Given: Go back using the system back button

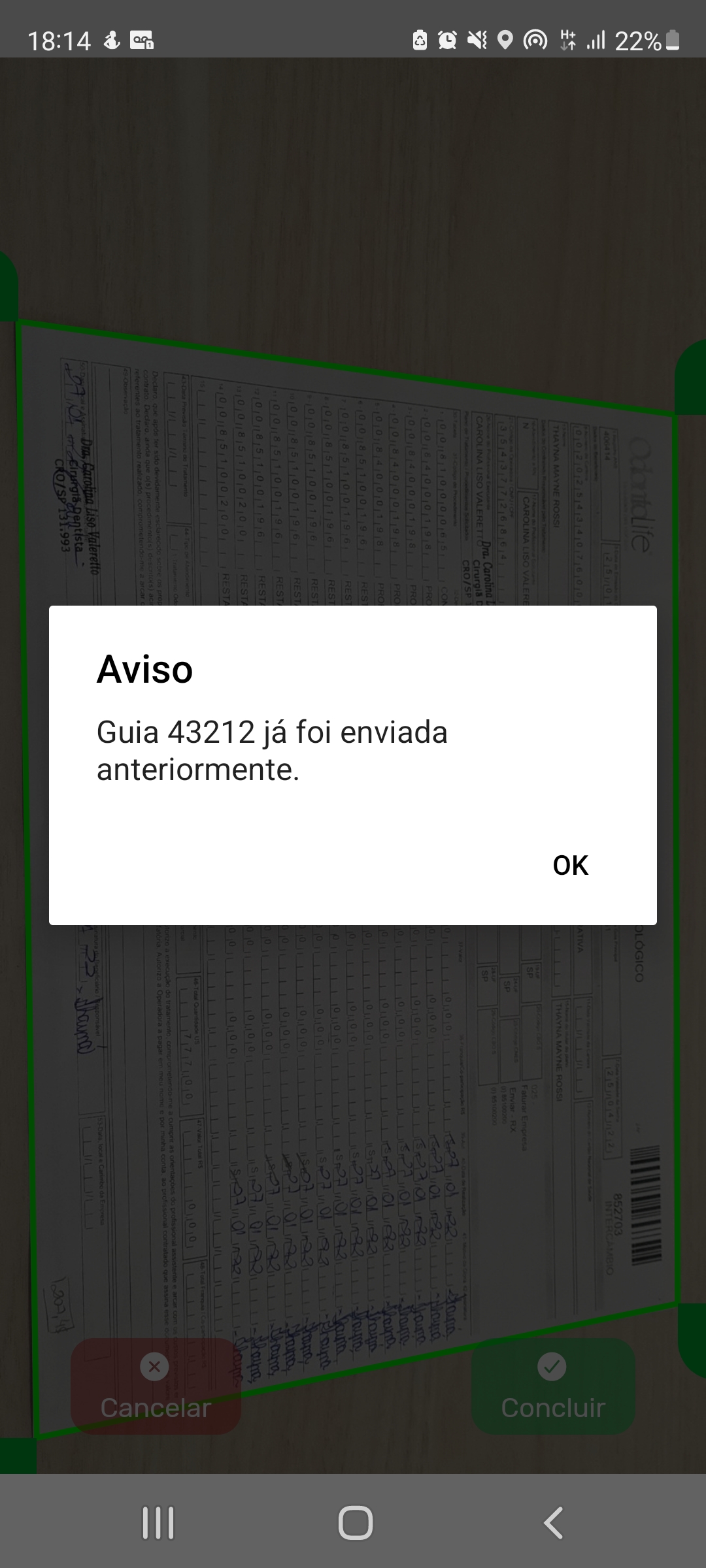Looking at the screenshot, I should point(553,1523).
